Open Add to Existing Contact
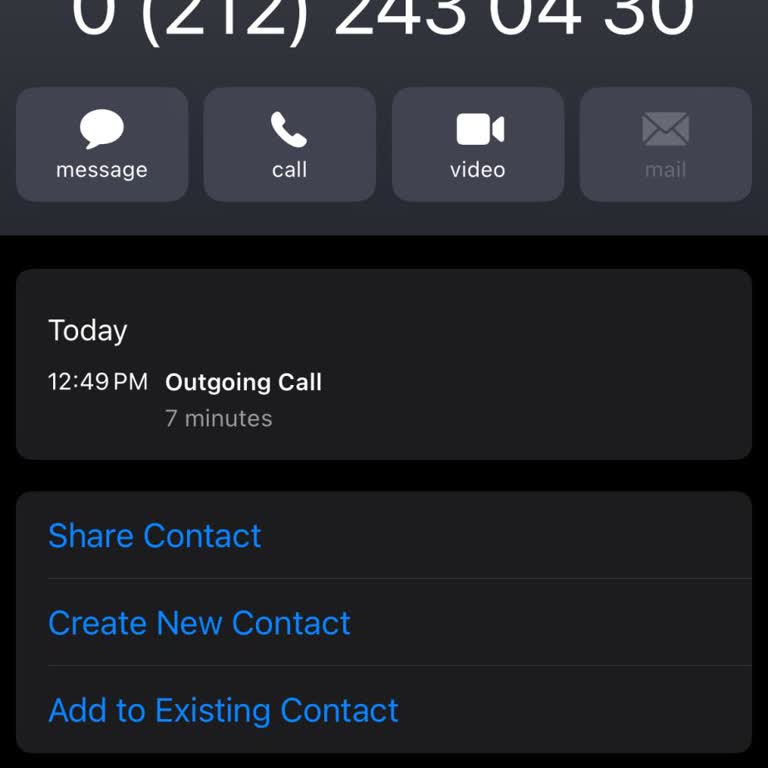The height and width of the screenshot is (768, 768). (x=224, y=710)
